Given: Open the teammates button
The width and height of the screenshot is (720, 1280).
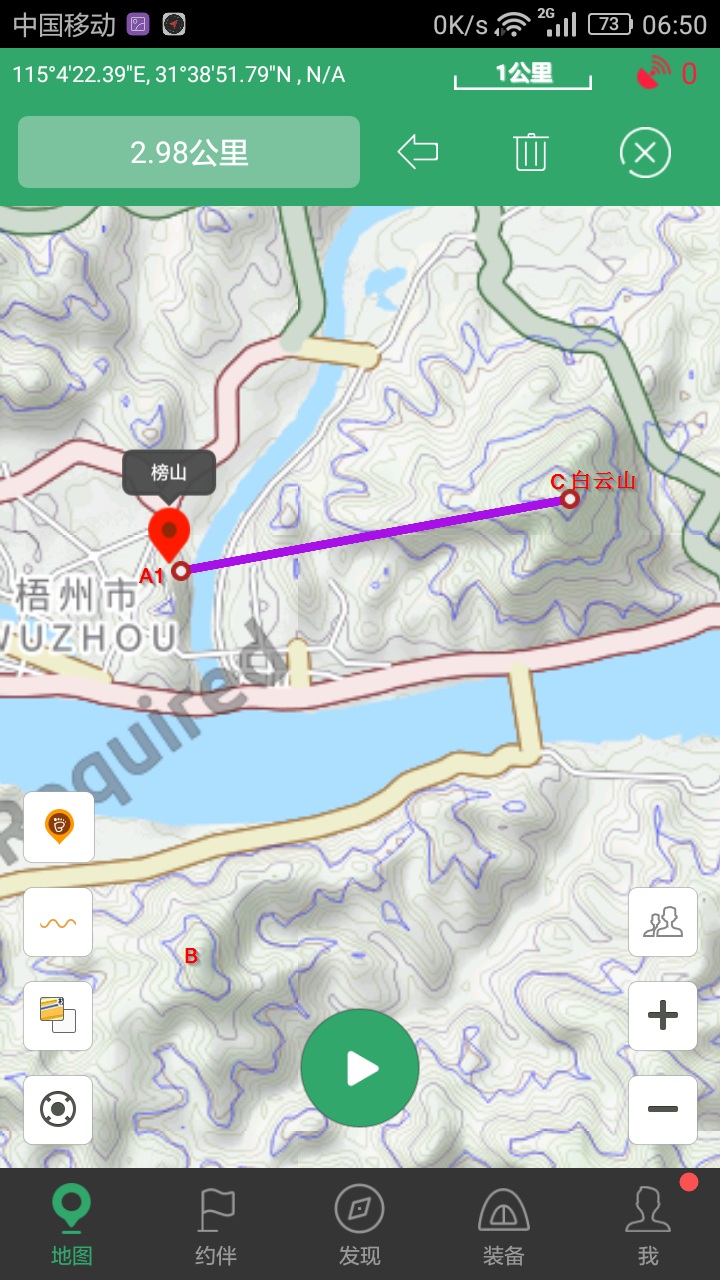Looking at the screenshot, I should (x=663, y=922).
